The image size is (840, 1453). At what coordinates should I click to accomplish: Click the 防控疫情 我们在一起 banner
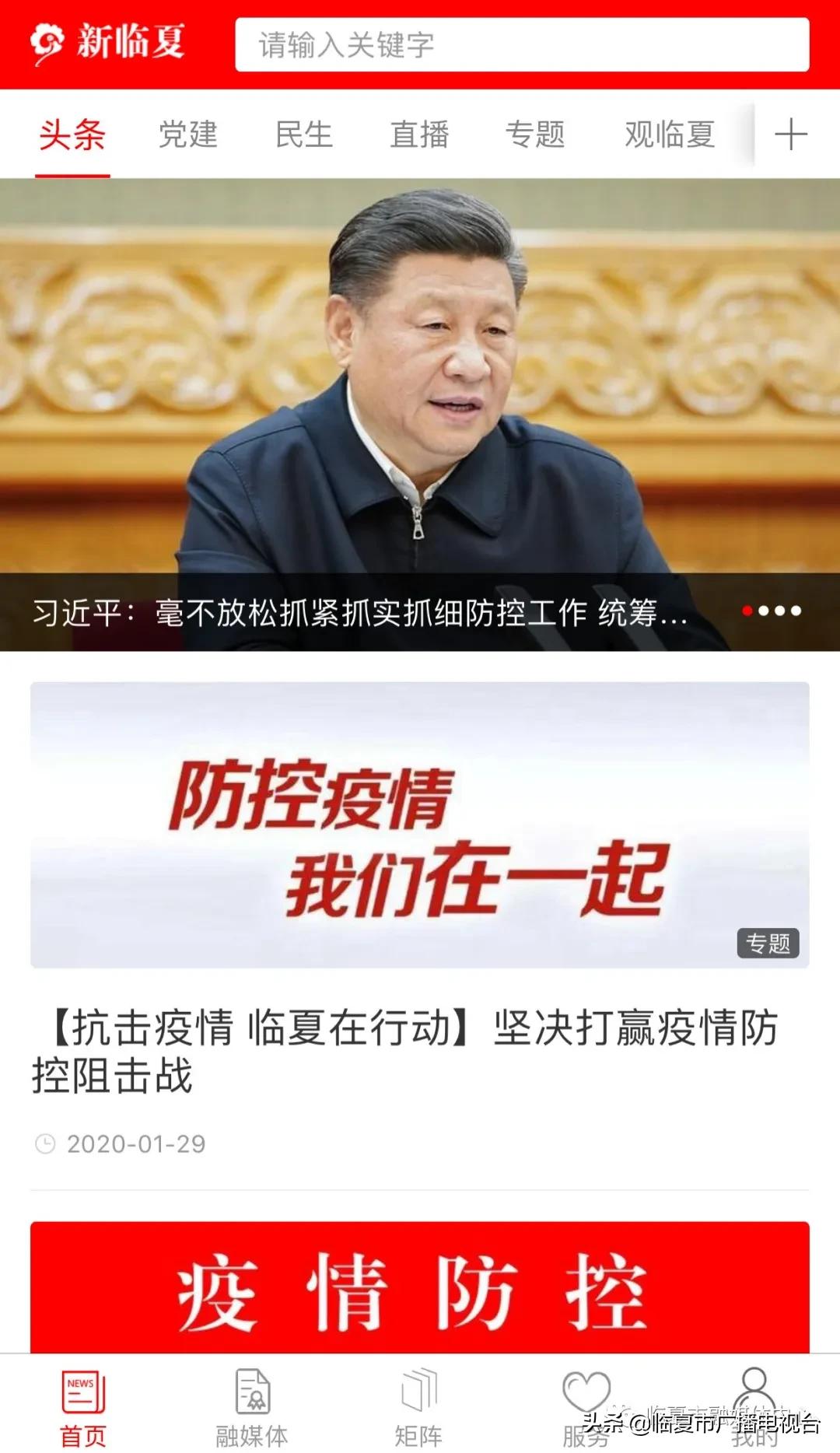(x=420, y=825)
